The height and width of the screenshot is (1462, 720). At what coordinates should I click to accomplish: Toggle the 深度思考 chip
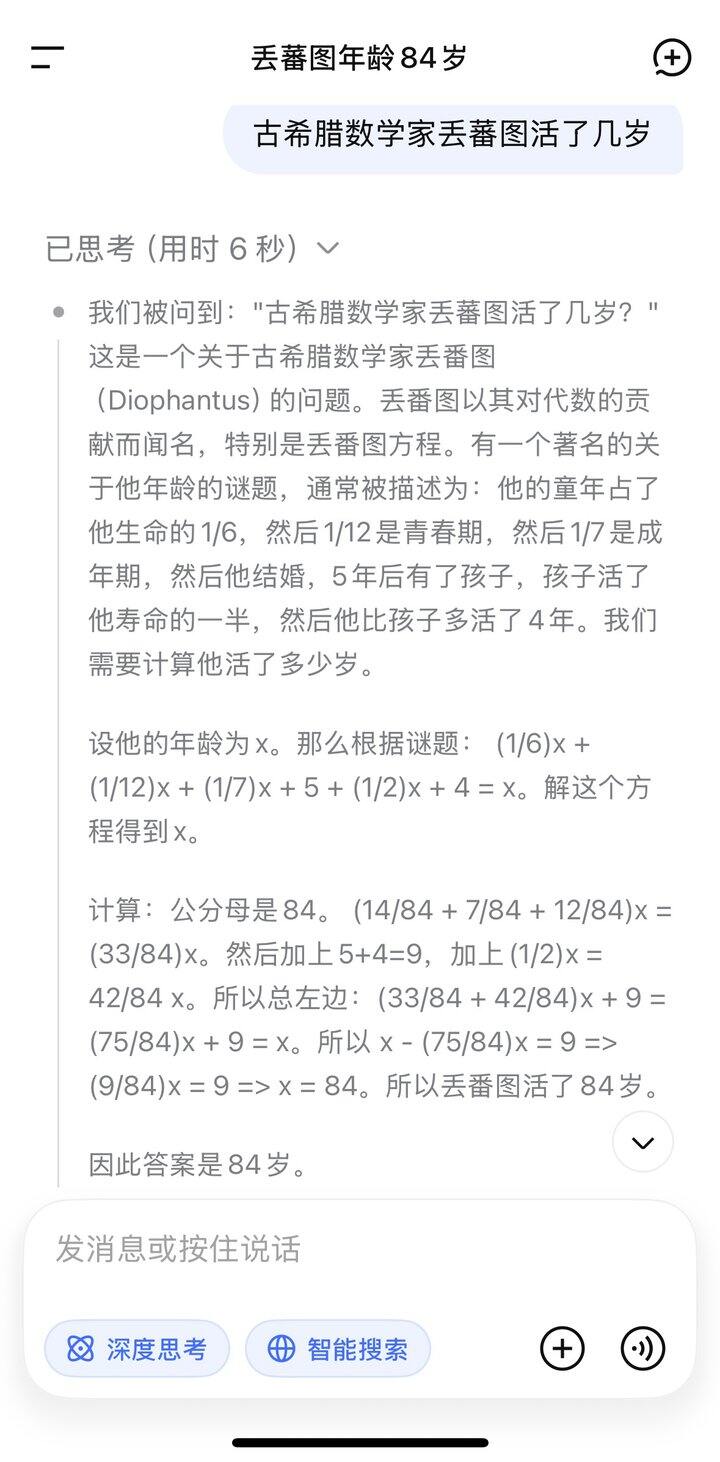click(x=137, y=1349)
